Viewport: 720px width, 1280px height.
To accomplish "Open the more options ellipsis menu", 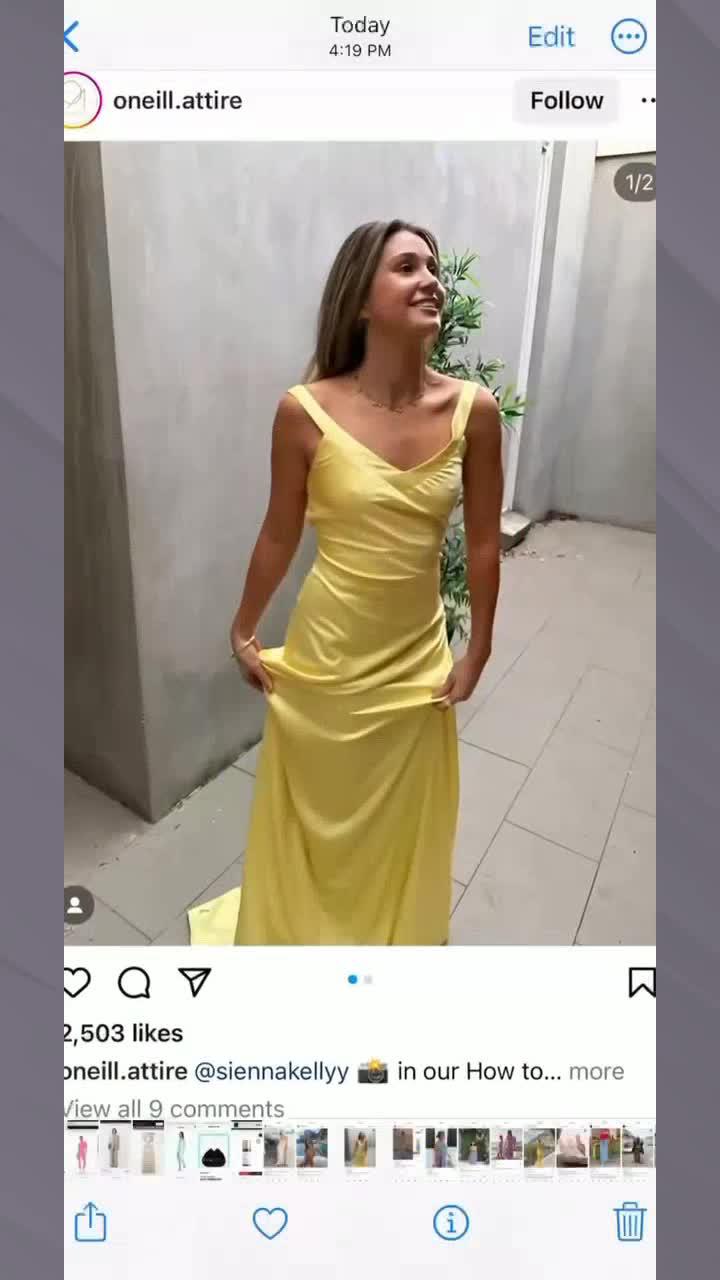I will [629, 37].
